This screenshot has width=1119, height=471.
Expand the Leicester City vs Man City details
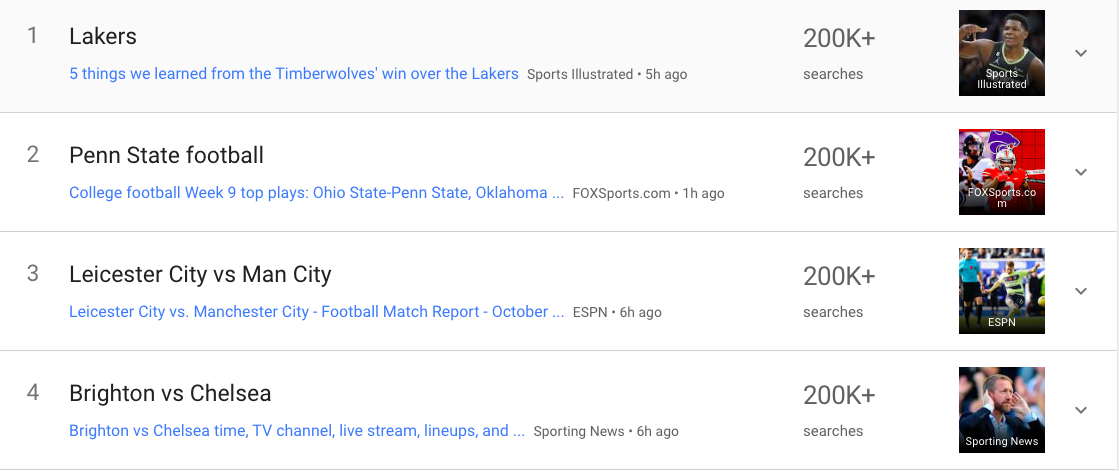(x=1081, y=291)
